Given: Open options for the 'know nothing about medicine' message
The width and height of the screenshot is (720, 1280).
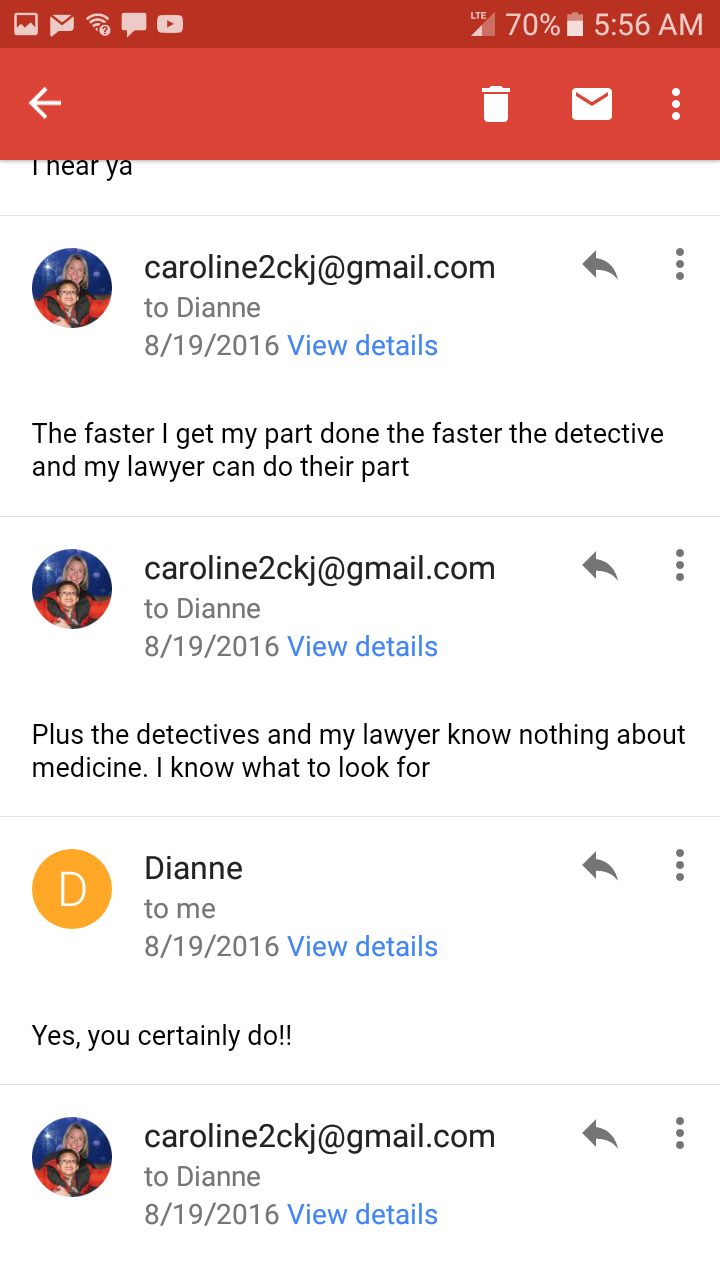Looking at the screenshot, I should tap(680, 565).
